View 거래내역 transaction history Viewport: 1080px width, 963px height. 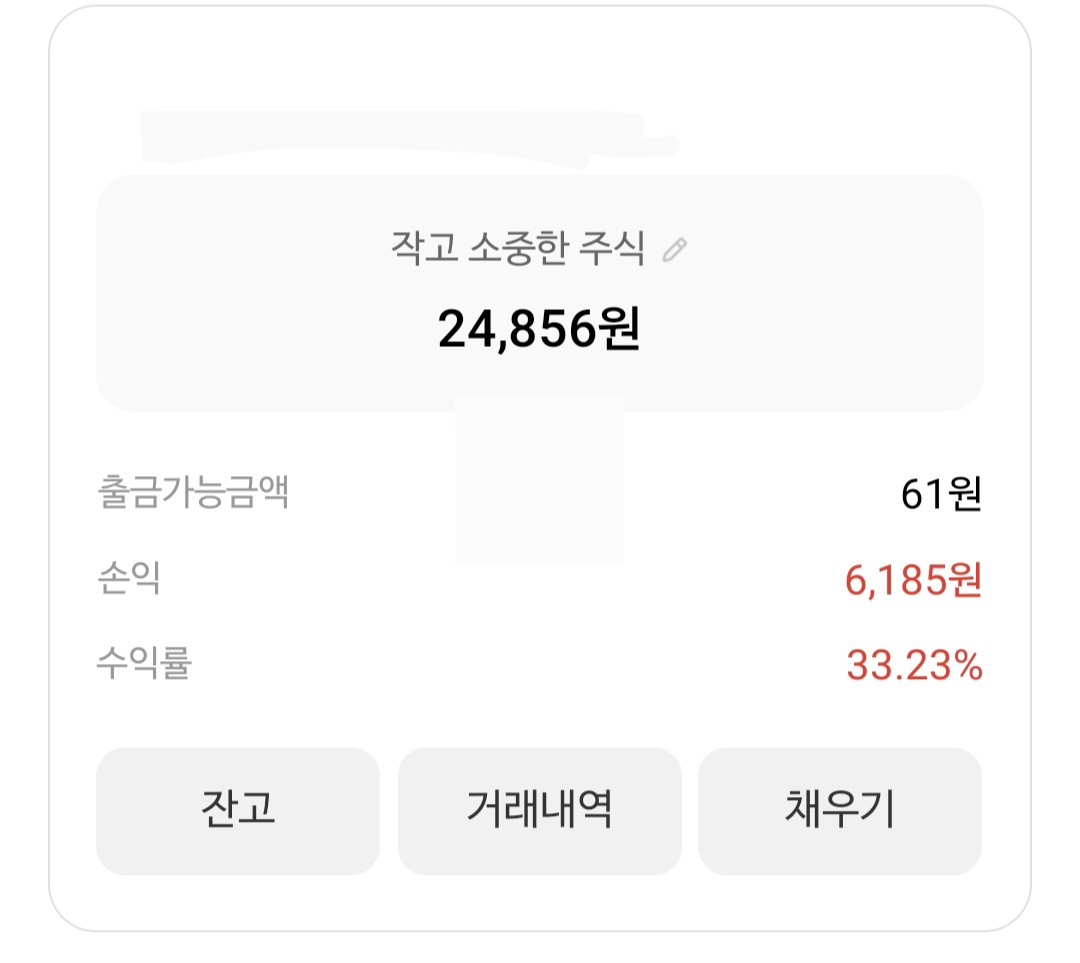[x=539, y=811]
